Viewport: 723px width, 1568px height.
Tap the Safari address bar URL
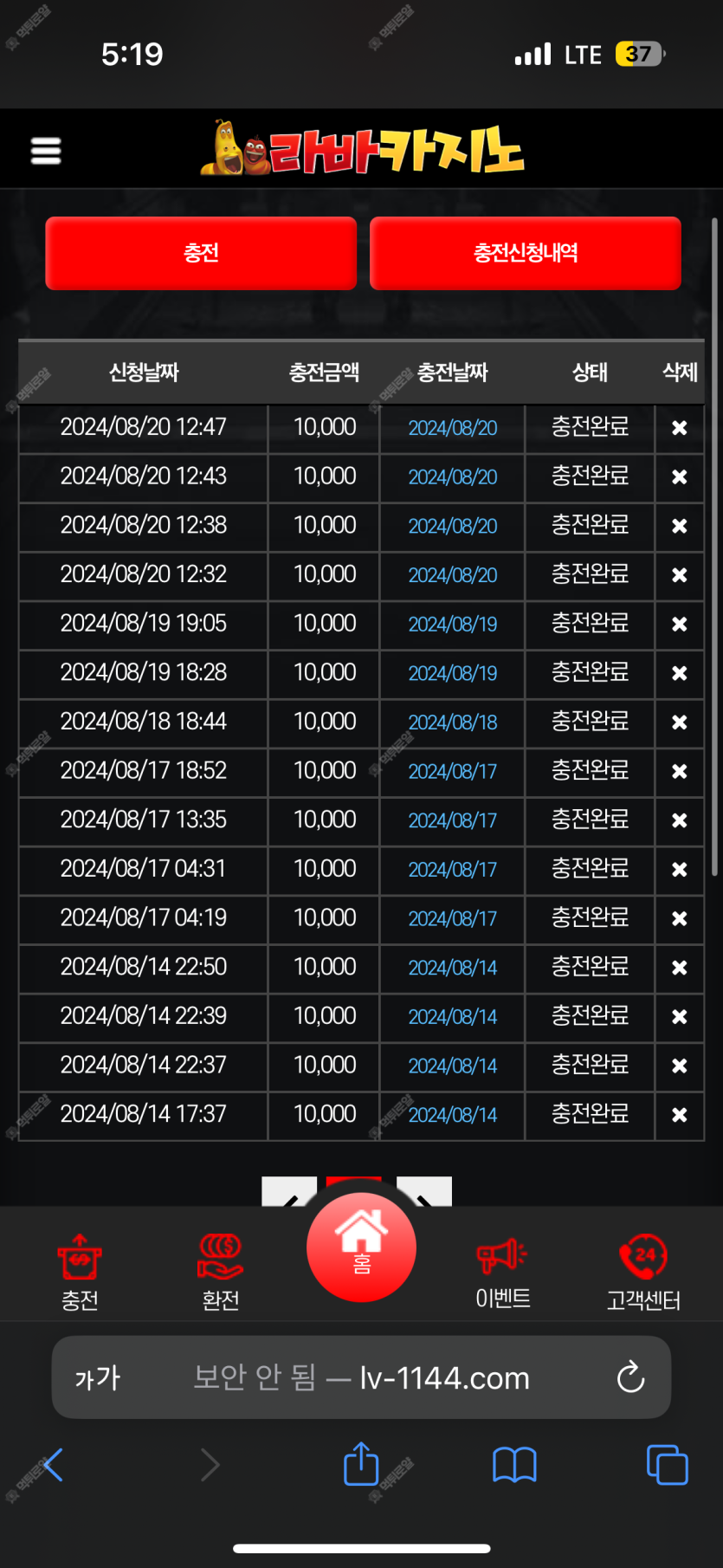[x=361, y=1377]
